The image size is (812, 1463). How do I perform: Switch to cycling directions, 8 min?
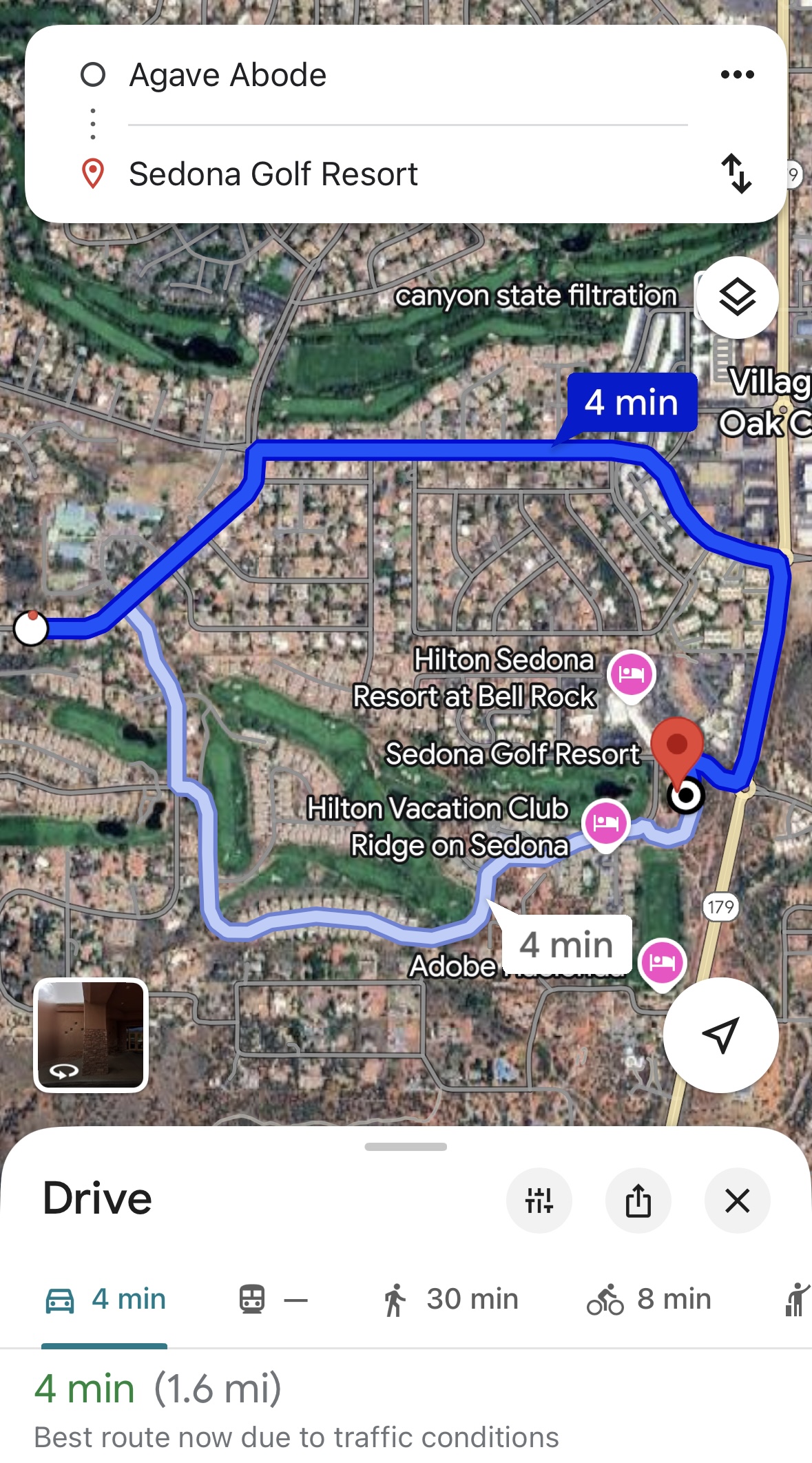649,1300
